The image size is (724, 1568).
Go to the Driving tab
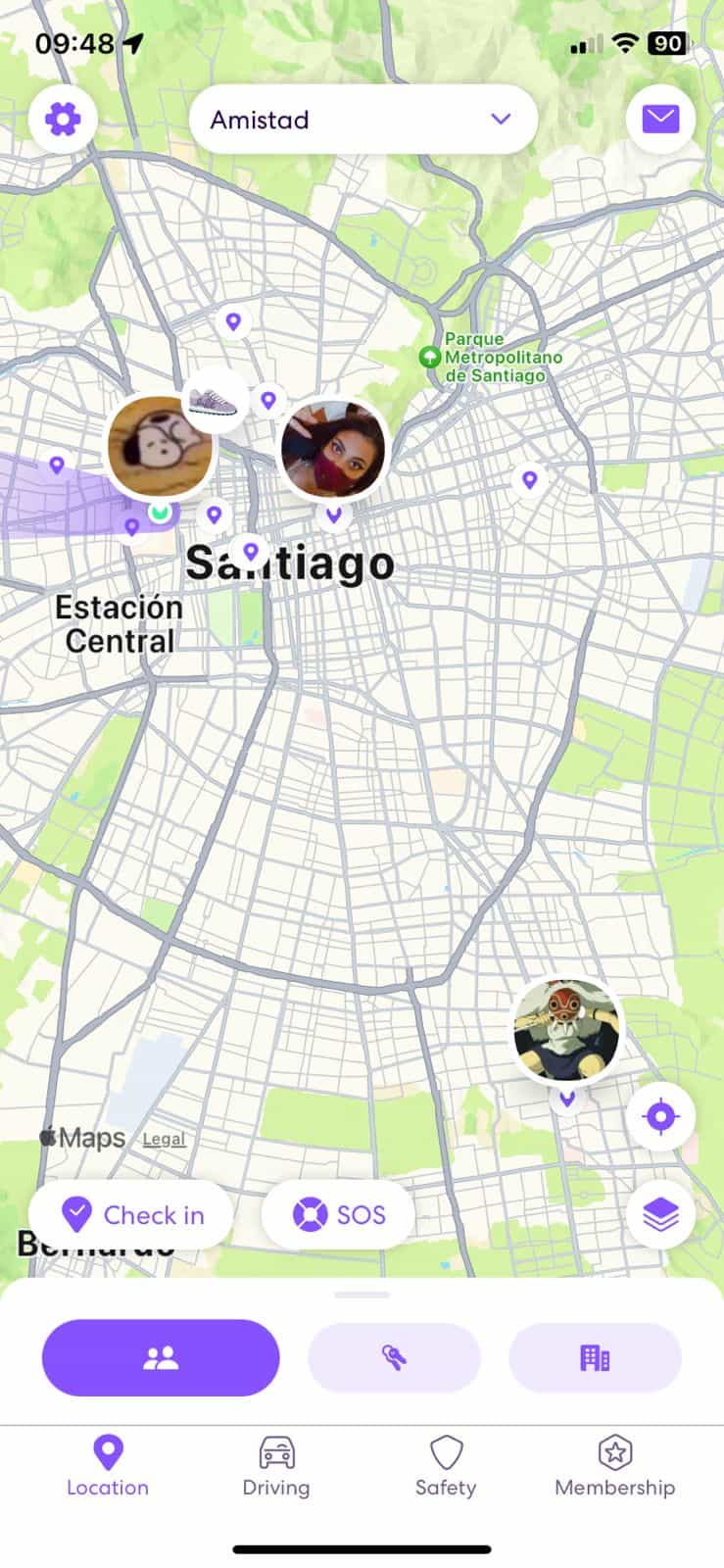[276, 1466]
